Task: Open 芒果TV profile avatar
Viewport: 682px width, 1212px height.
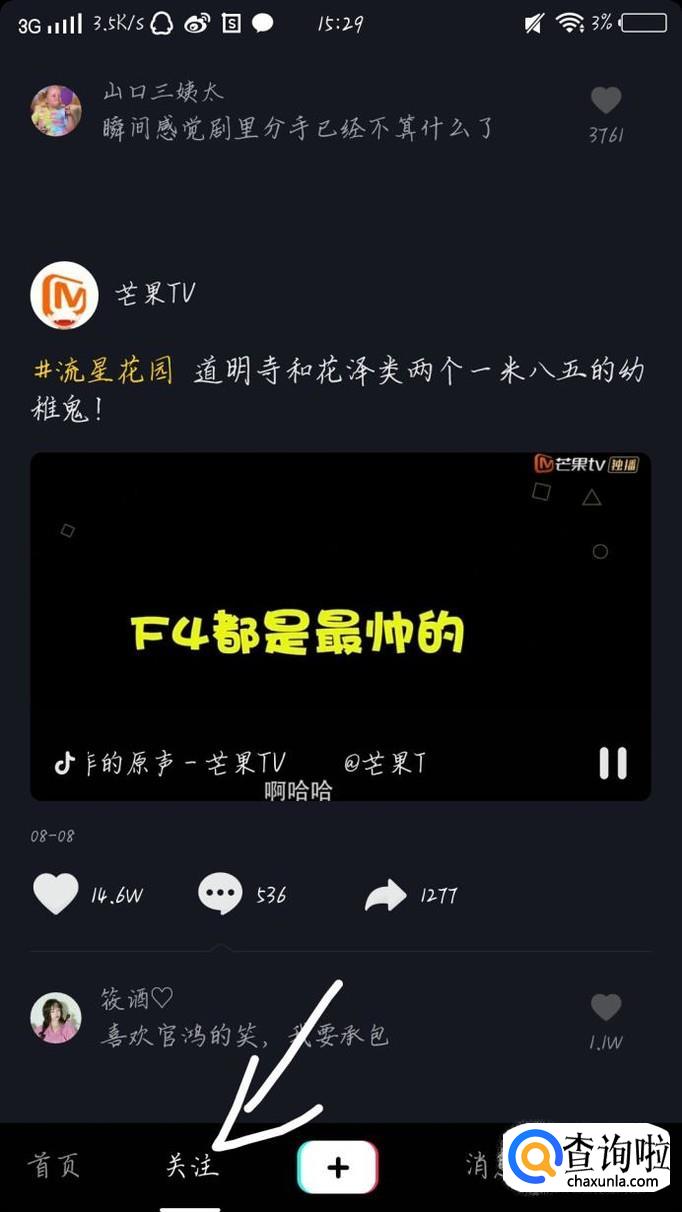Action: click(64, 296)
